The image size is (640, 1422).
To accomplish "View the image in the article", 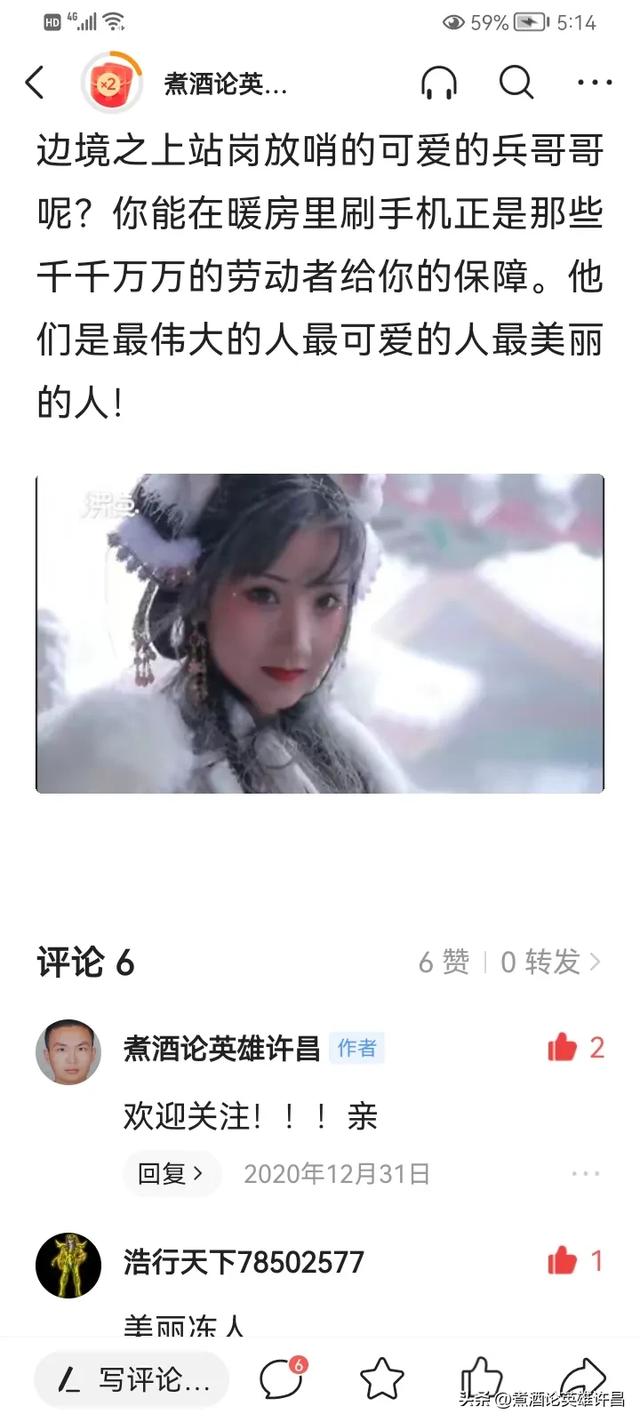I will 320,633.
